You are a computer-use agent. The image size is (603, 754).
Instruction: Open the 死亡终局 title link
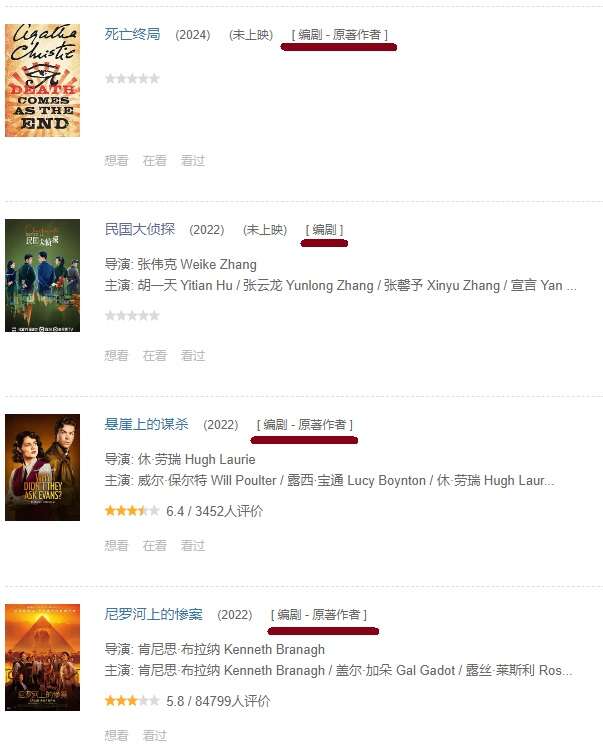coord(132,34)
